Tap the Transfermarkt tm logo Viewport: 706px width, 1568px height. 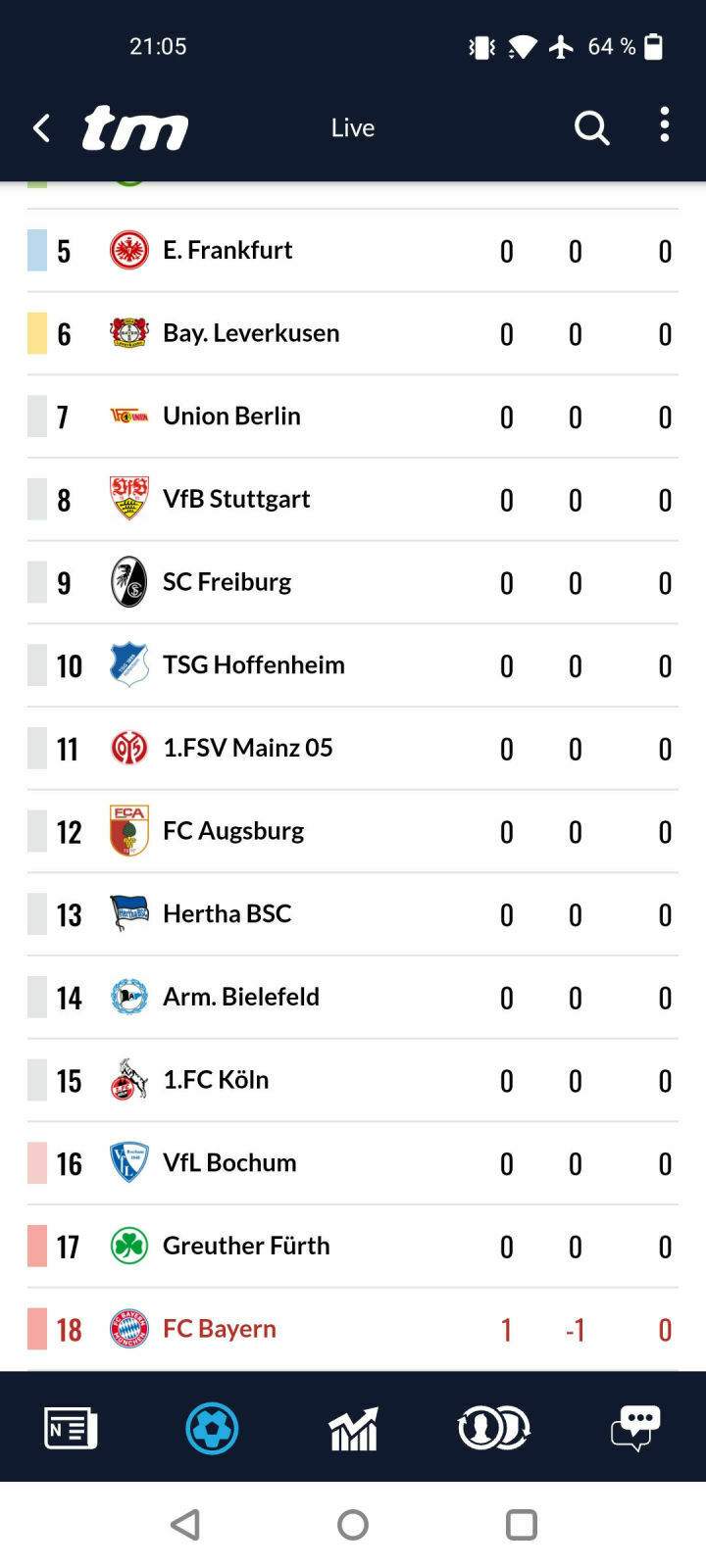pyautogui.click(x=135, y=128)
